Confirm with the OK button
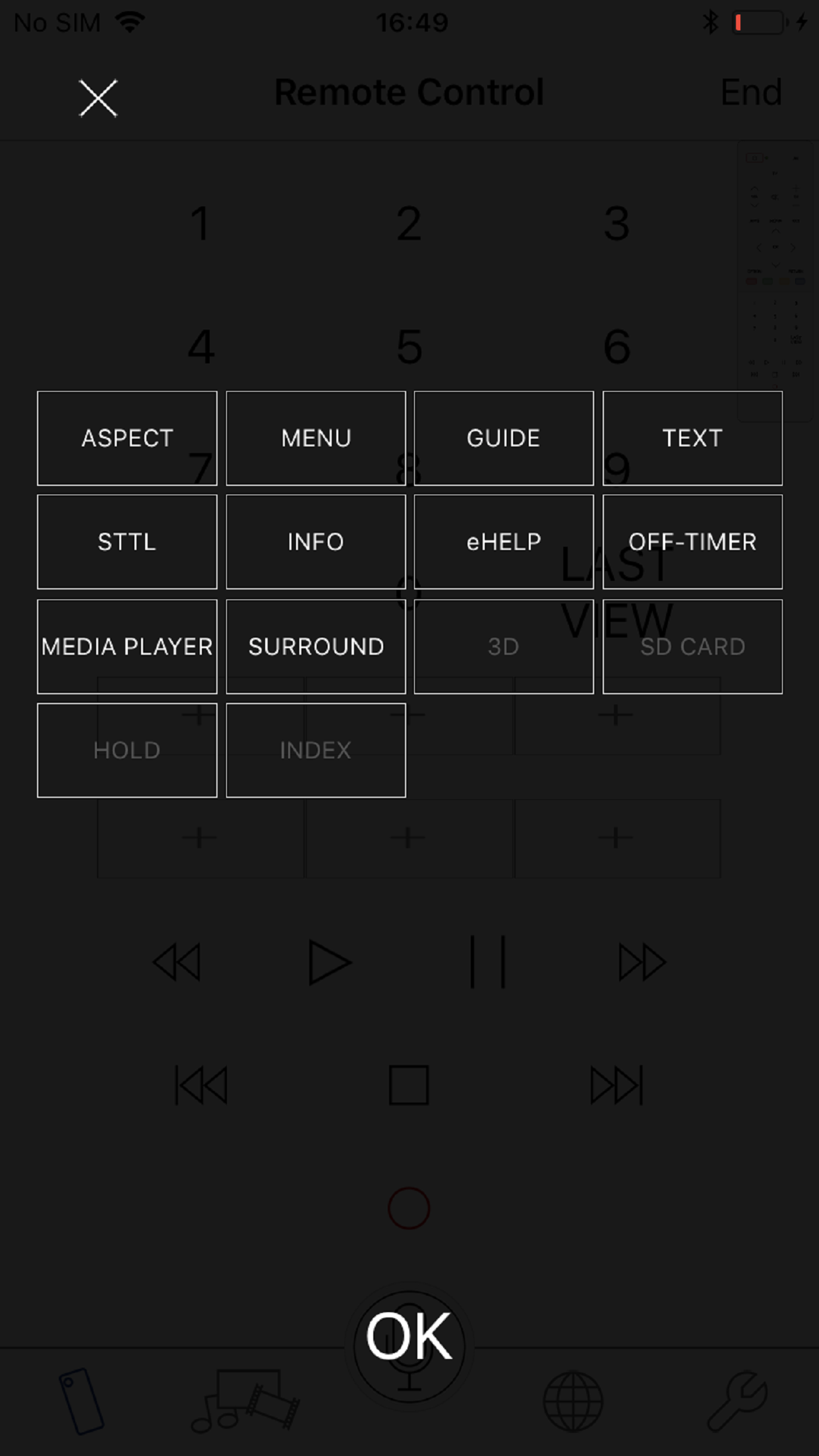The image size is (819, 1456). pos(409,1336)
